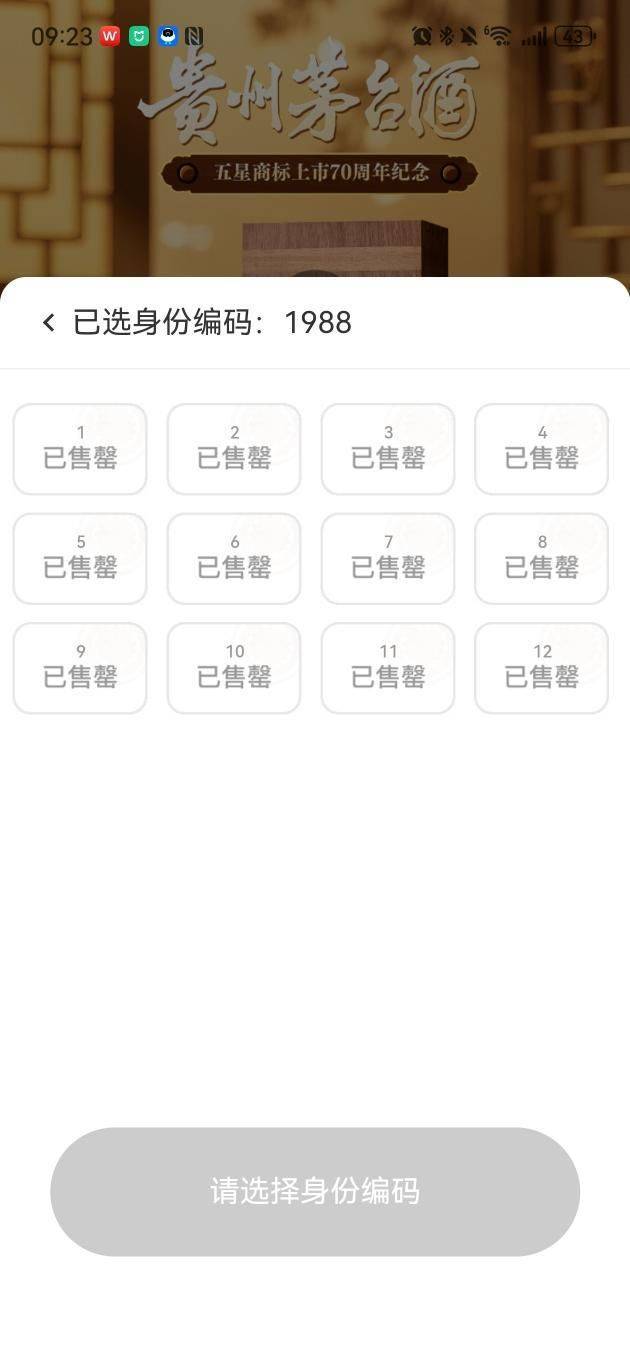The width and height of the screenshot is (630, 1360).
Task: Pick the tile numbered 9
Action: [80, 668]
